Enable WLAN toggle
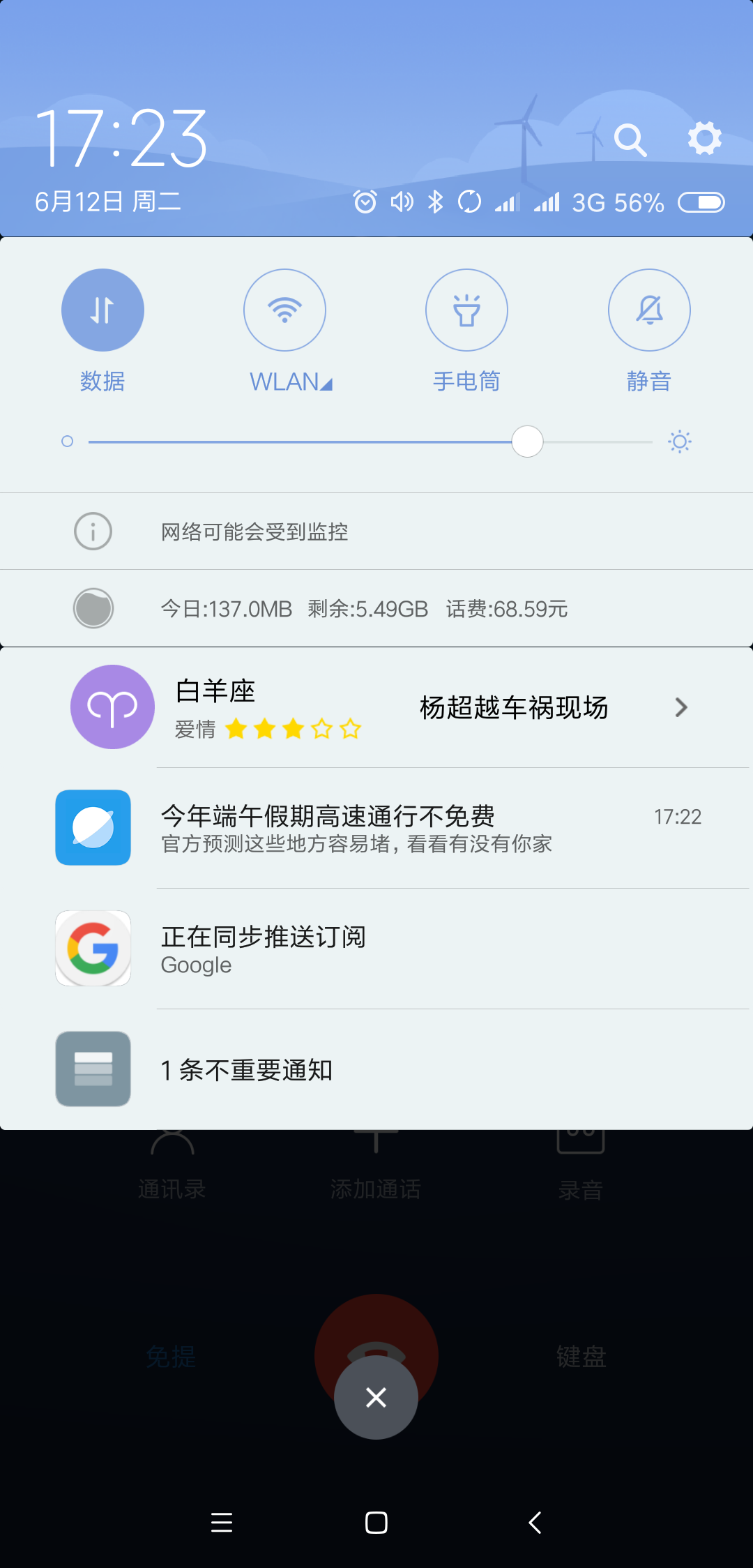 [x=284, y=310]
